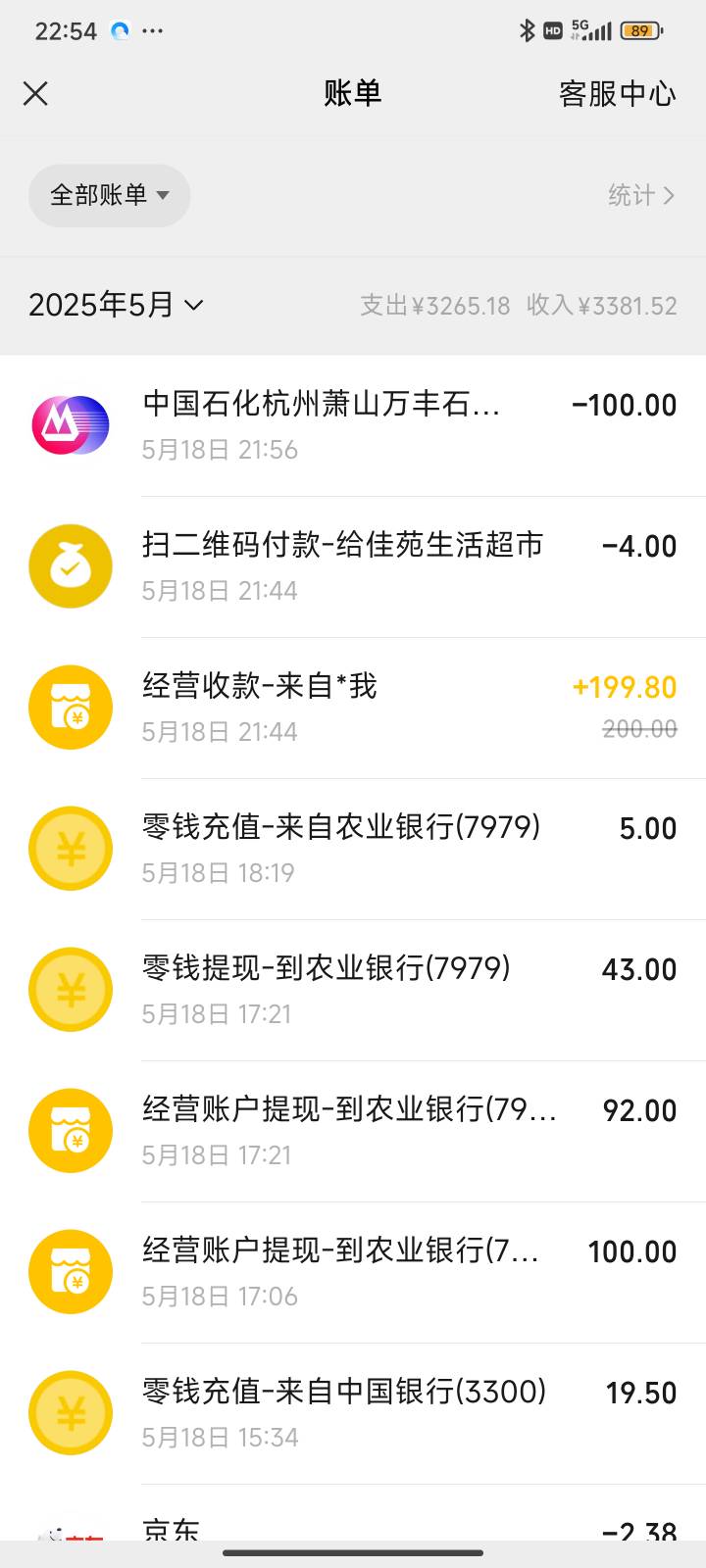The height and width of the screenshot is (1568, 706).
Task: View the 零钱充值-来自中国银行(3300) 19.50 entry
Action: 353,1413
